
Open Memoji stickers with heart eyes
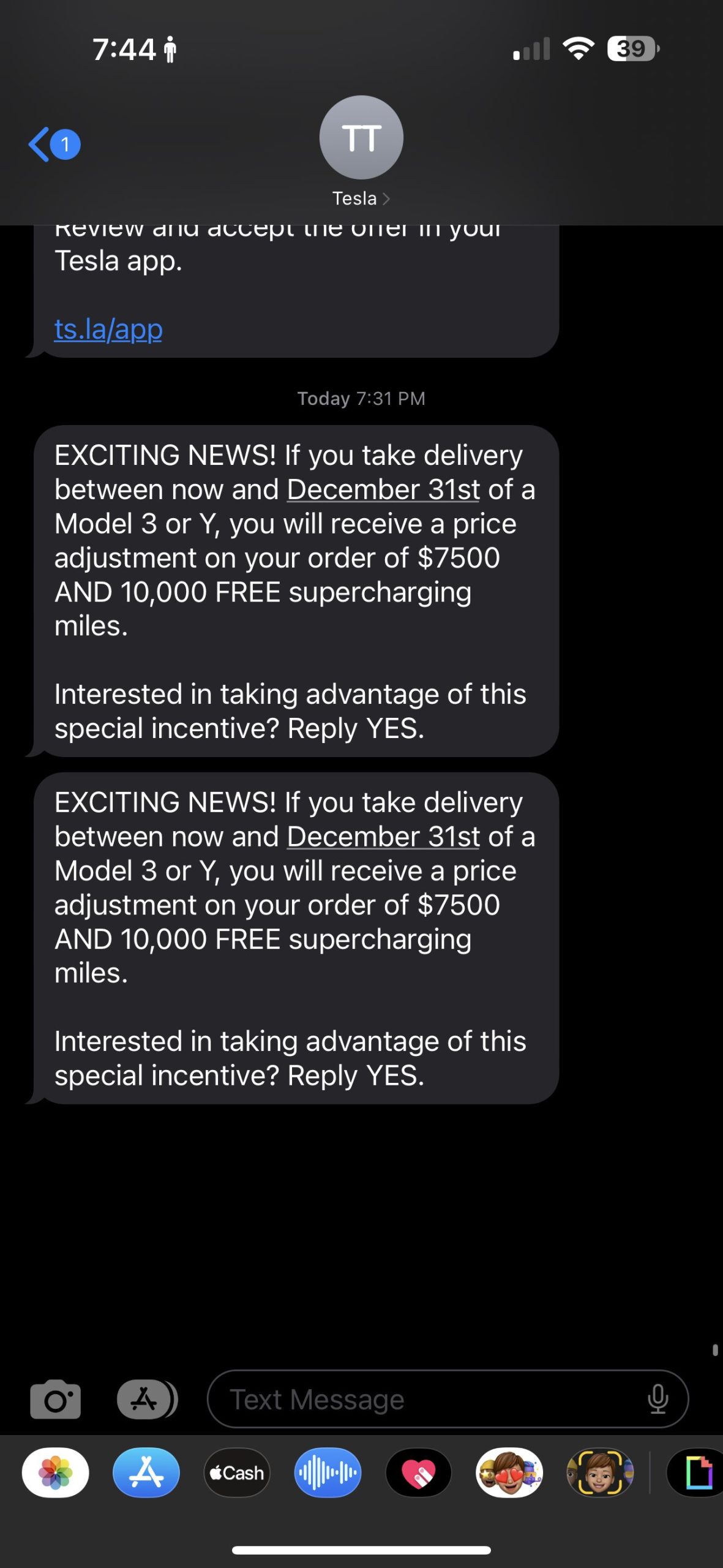click(x=509, y=1472)
